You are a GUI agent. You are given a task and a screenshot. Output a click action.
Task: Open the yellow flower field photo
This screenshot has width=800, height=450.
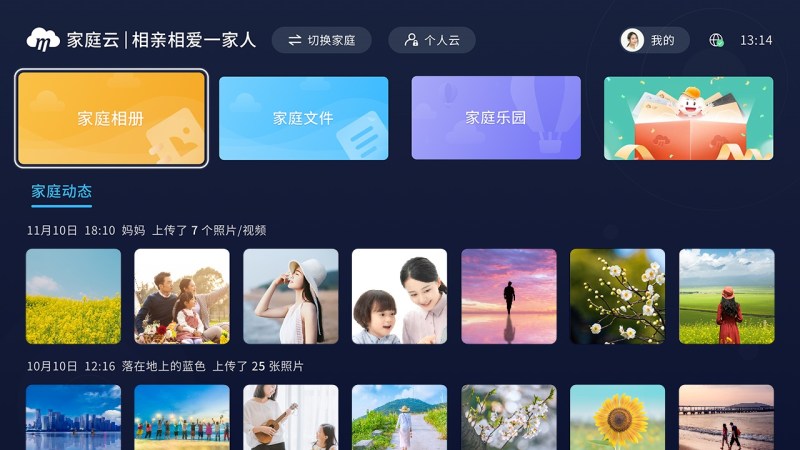[73, 296]
